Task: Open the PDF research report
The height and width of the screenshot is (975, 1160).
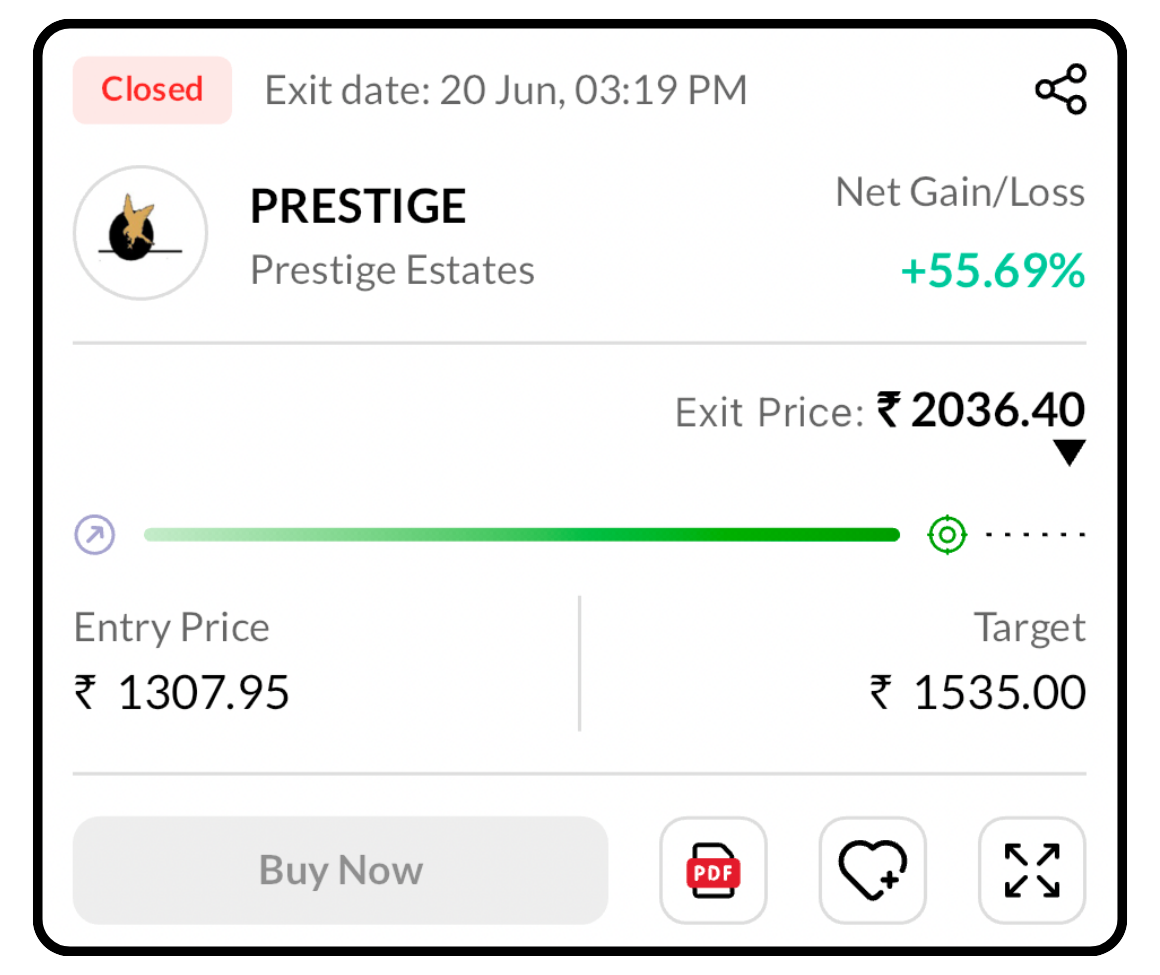Action: 713,870
